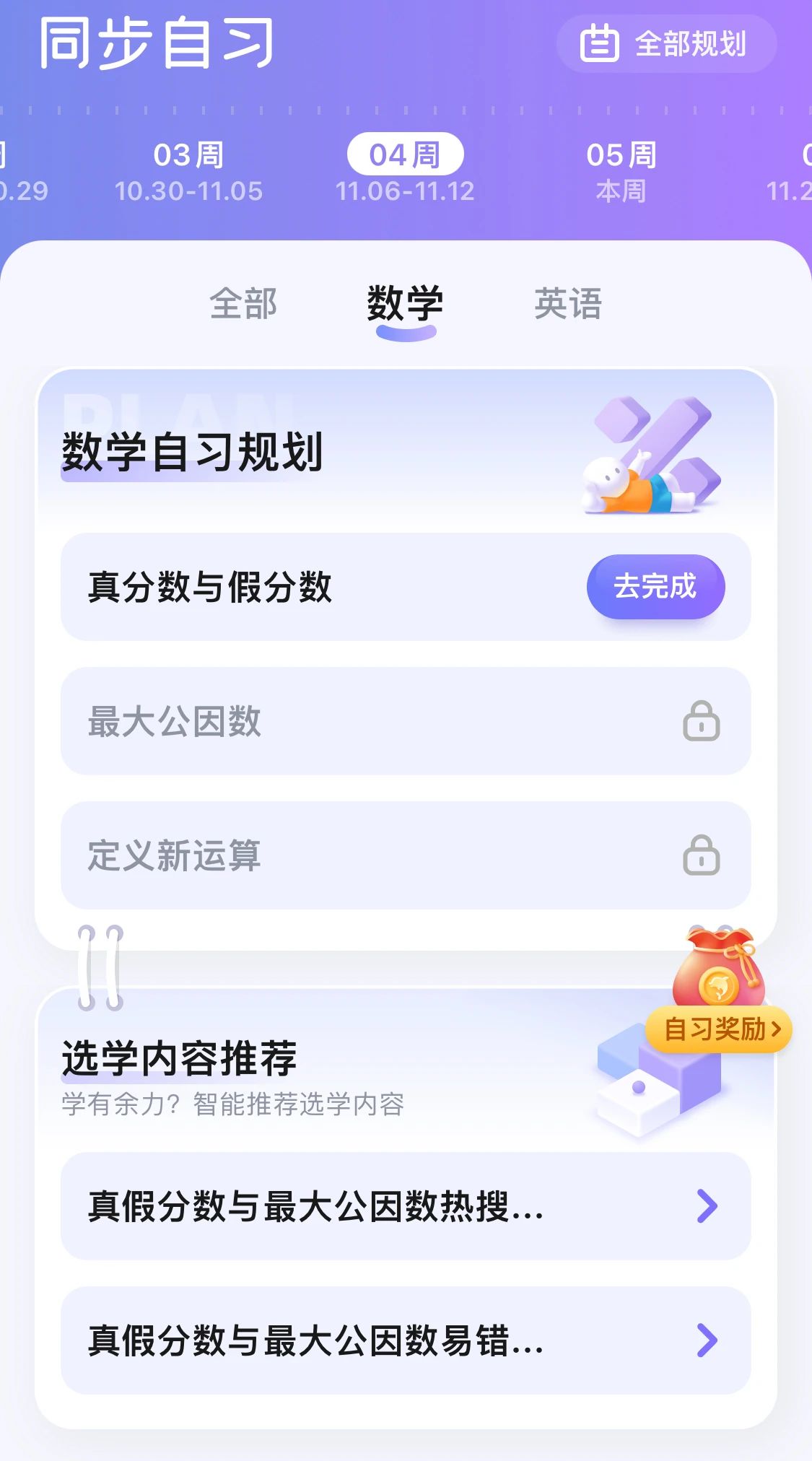Image resolution: width=812 pixels, height=1461 pixels.
Task: Open 真假分数与最大公因数热搜 recommendation
Action: 405,1206
